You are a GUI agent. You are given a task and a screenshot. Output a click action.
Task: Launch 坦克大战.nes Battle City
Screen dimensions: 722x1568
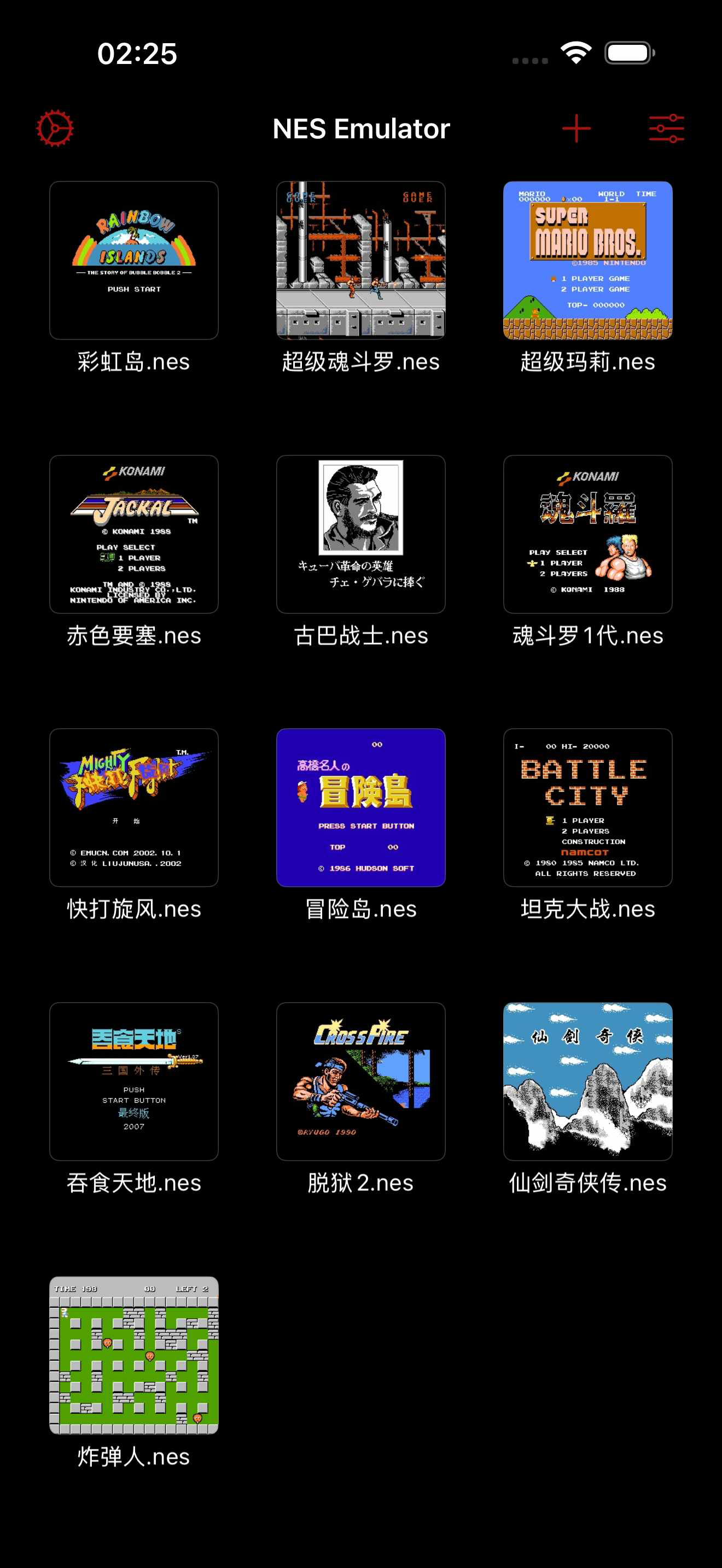(587, 808)
